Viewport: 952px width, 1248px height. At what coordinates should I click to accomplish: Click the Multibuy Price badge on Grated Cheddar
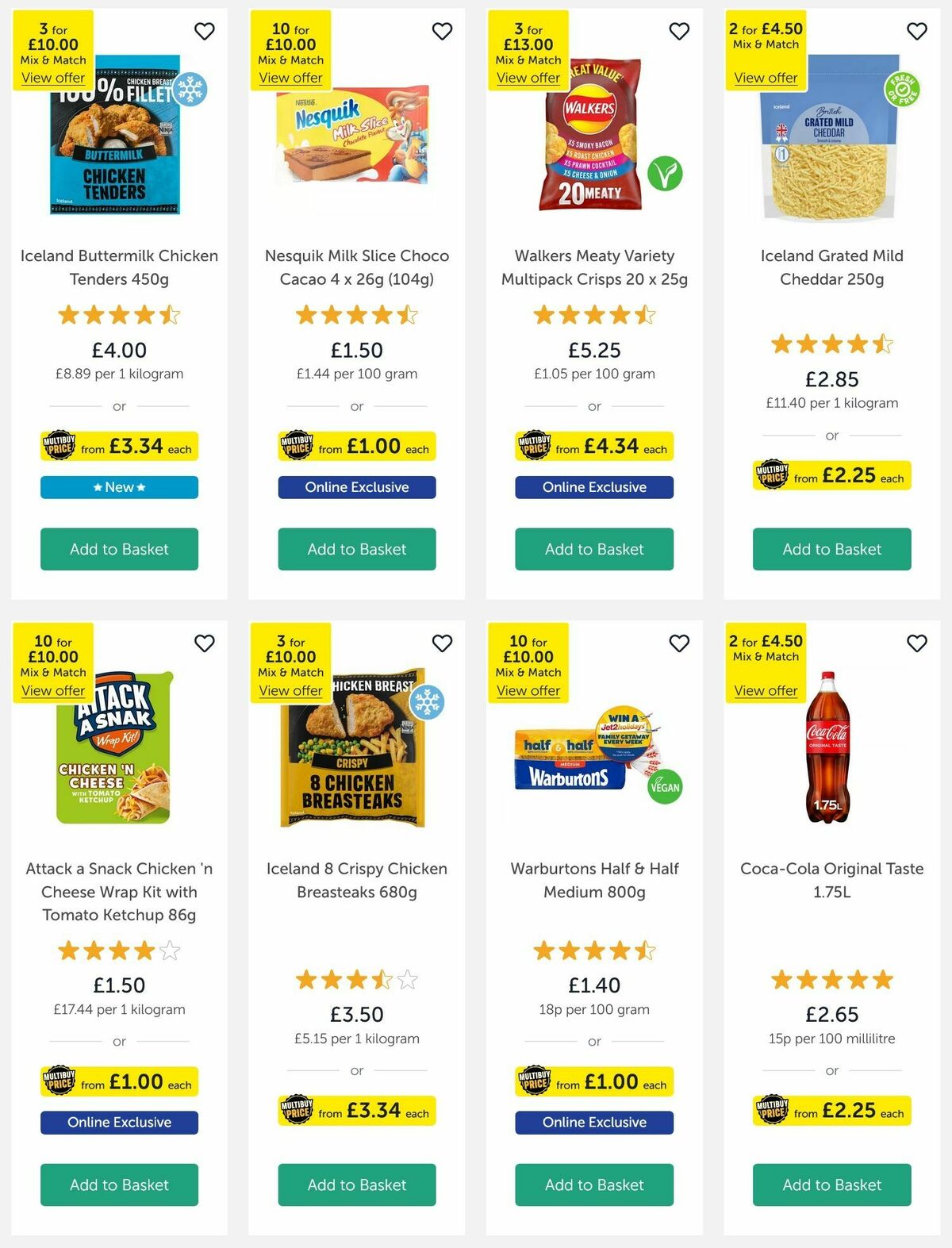[x=831, y=474]
